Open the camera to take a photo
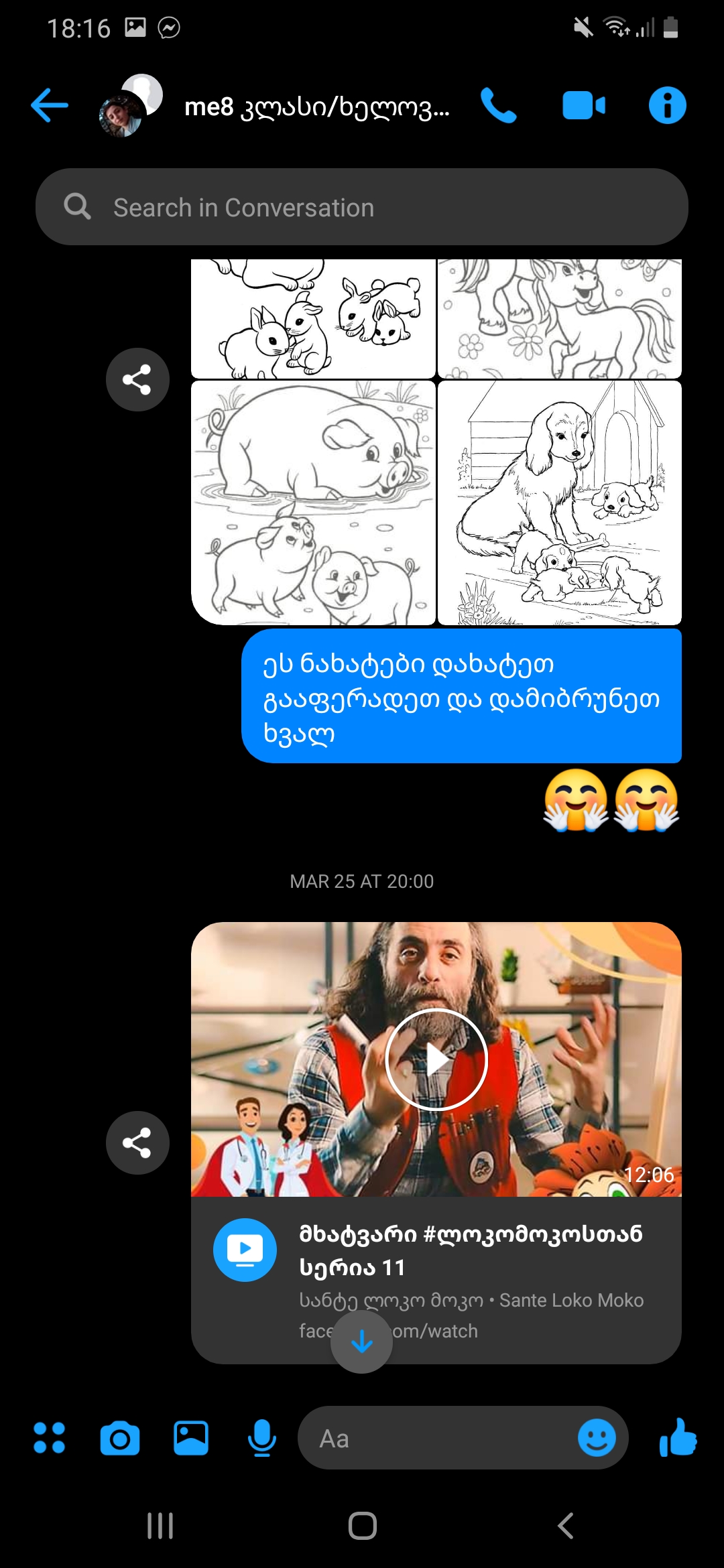The height and width of the screenshot is (1568, 724). point(120,1438)
